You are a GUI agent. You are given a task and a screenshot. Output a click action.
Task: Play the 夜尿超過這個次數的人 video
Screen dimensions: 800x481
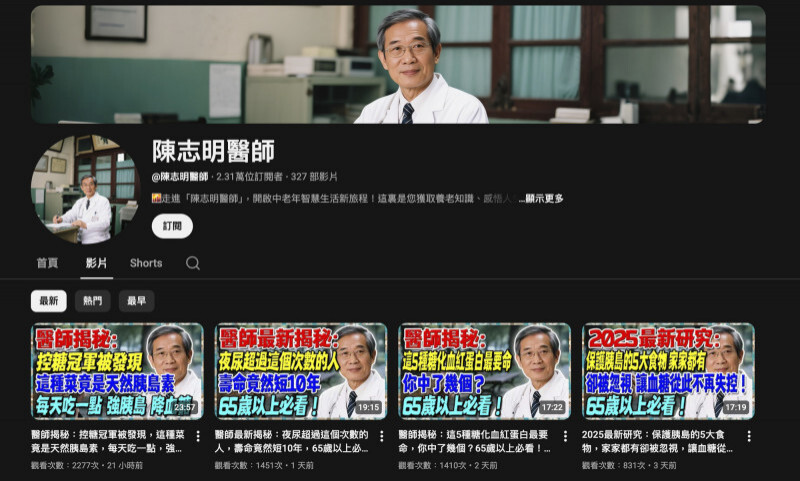(300, 370)
